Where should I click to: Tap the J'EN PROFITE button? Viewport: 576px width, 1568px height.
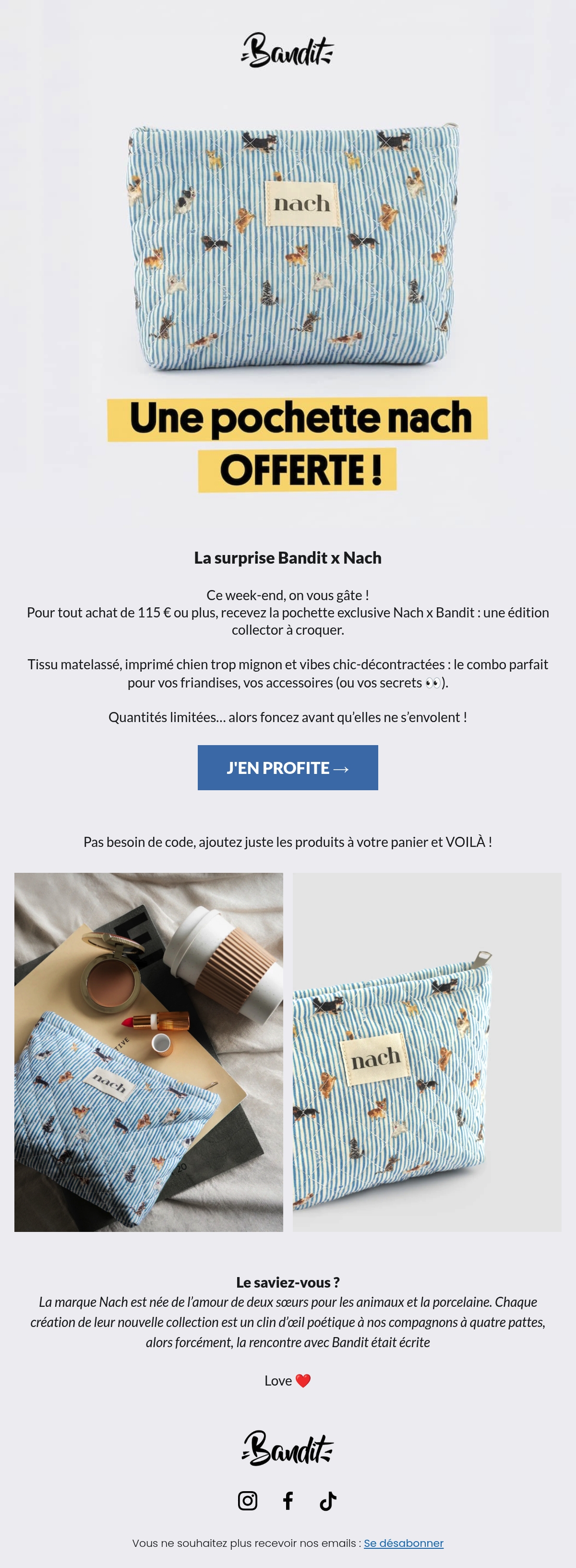pyautogui.click(x=288, y=768)
